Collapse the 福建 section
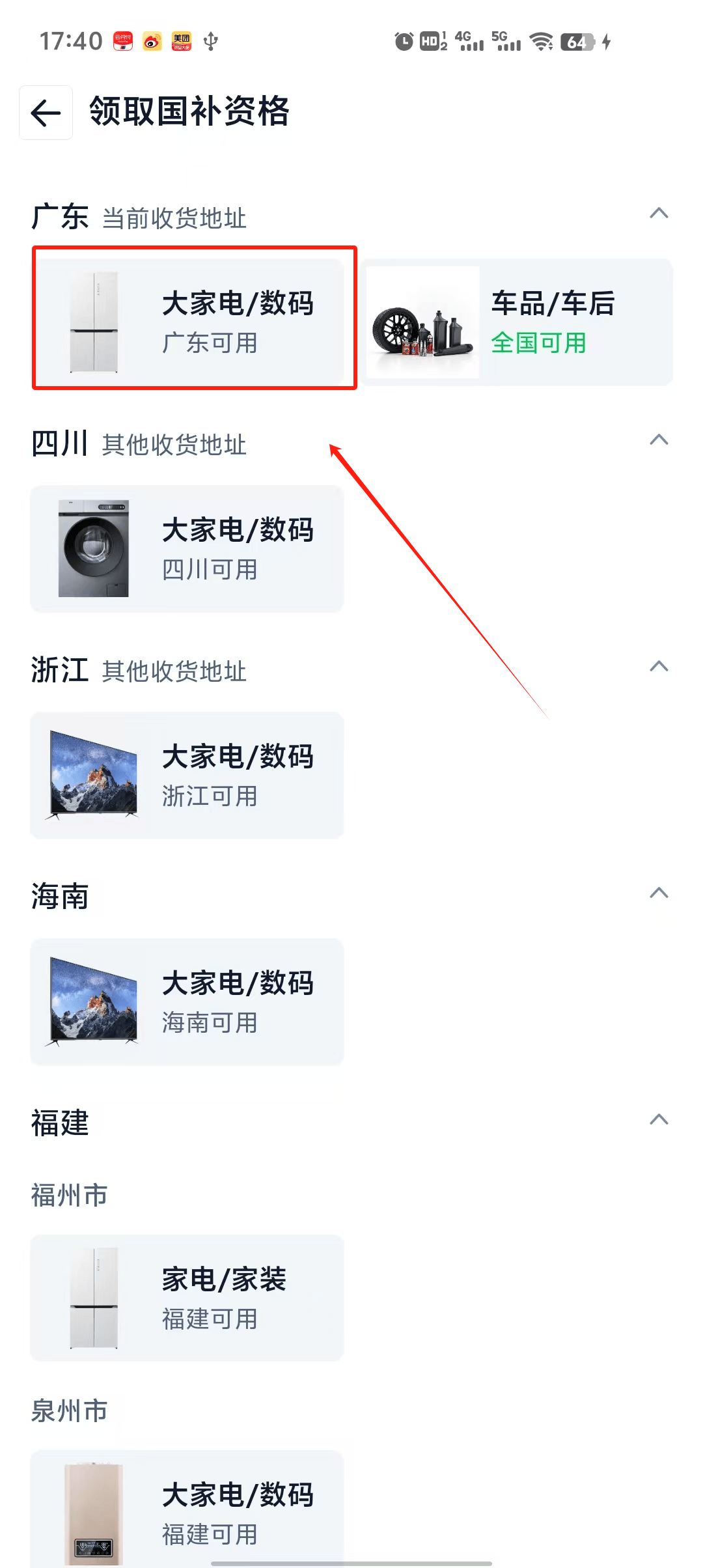Image resolution: width=703 pixels, height=1568 pixels. 659,1119
